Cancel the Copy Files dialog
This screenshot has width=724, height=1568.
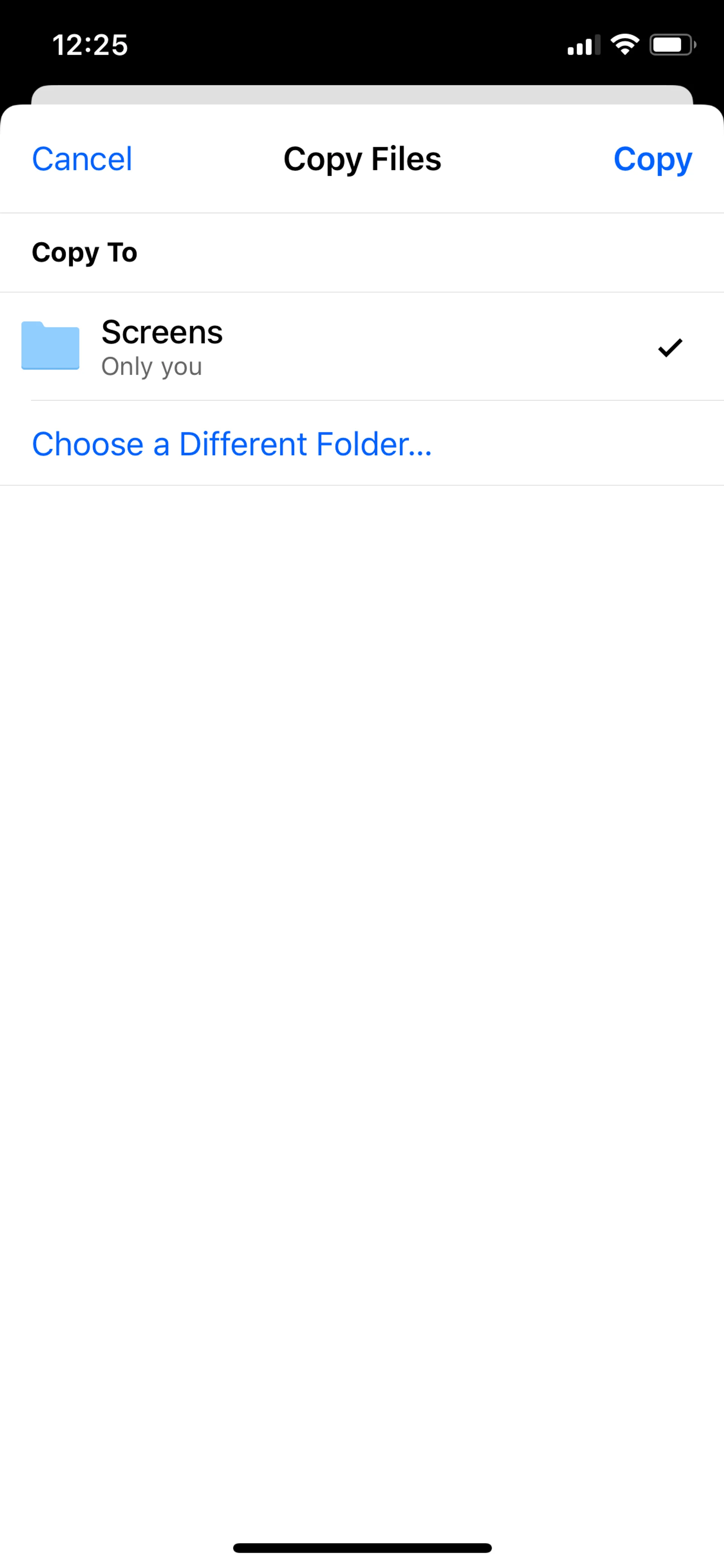tap(81, 160)
